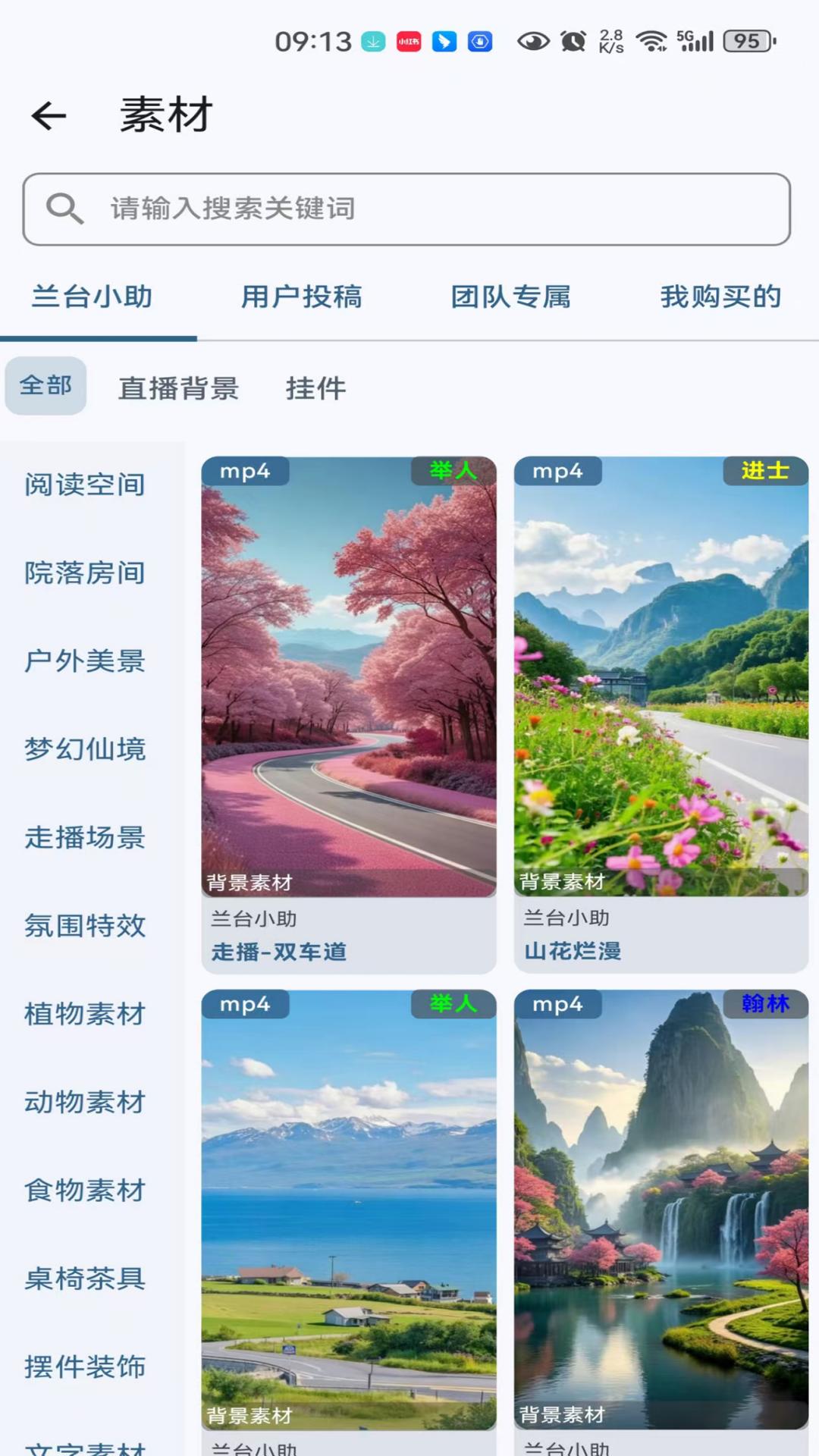This screenshot has height=1456, width=819.
Task: Open the 走播-双车道 material detail
Action: [x=349, y=682]
